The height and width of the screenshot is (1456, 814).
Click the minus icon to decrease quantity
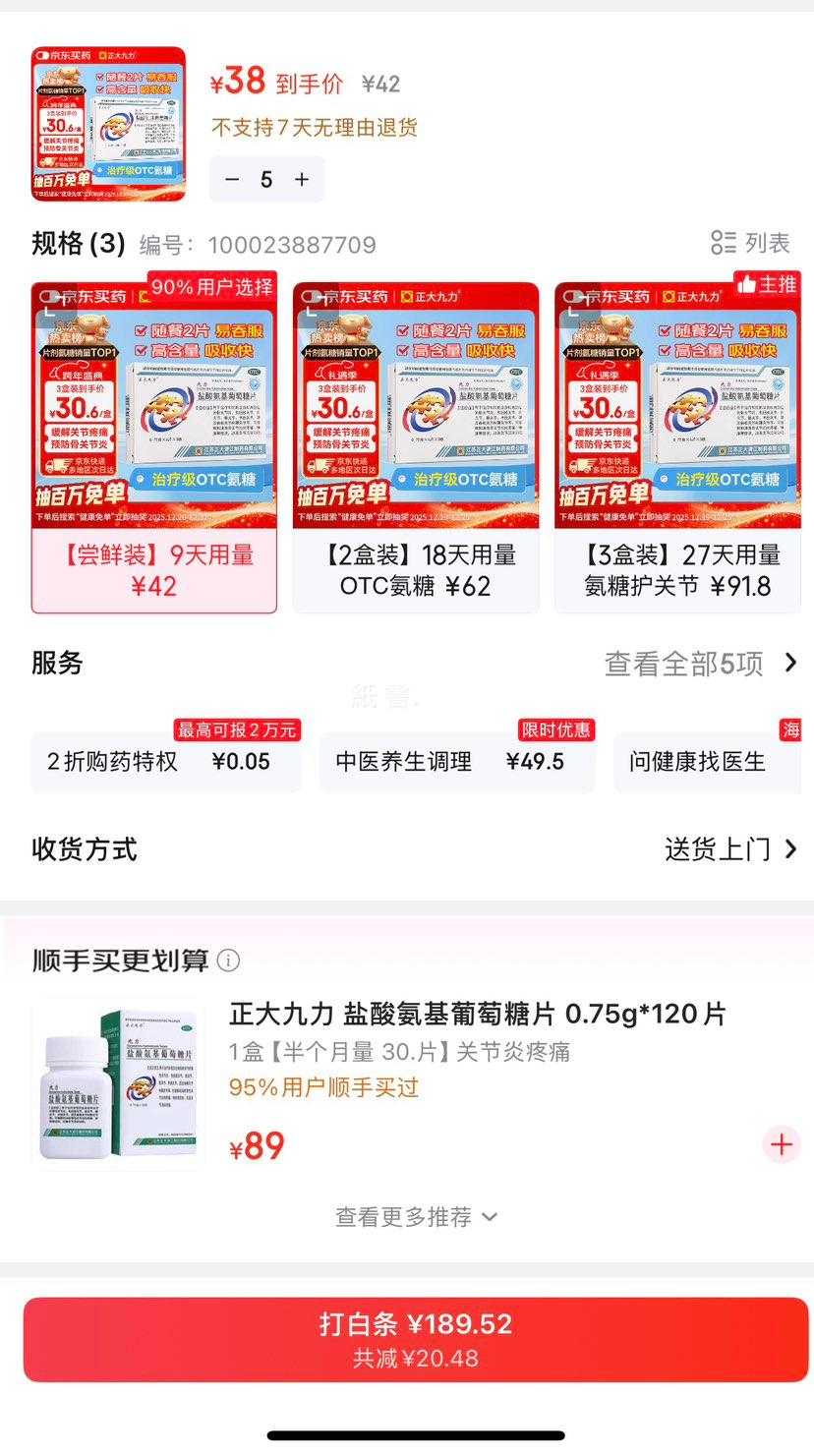232,179
